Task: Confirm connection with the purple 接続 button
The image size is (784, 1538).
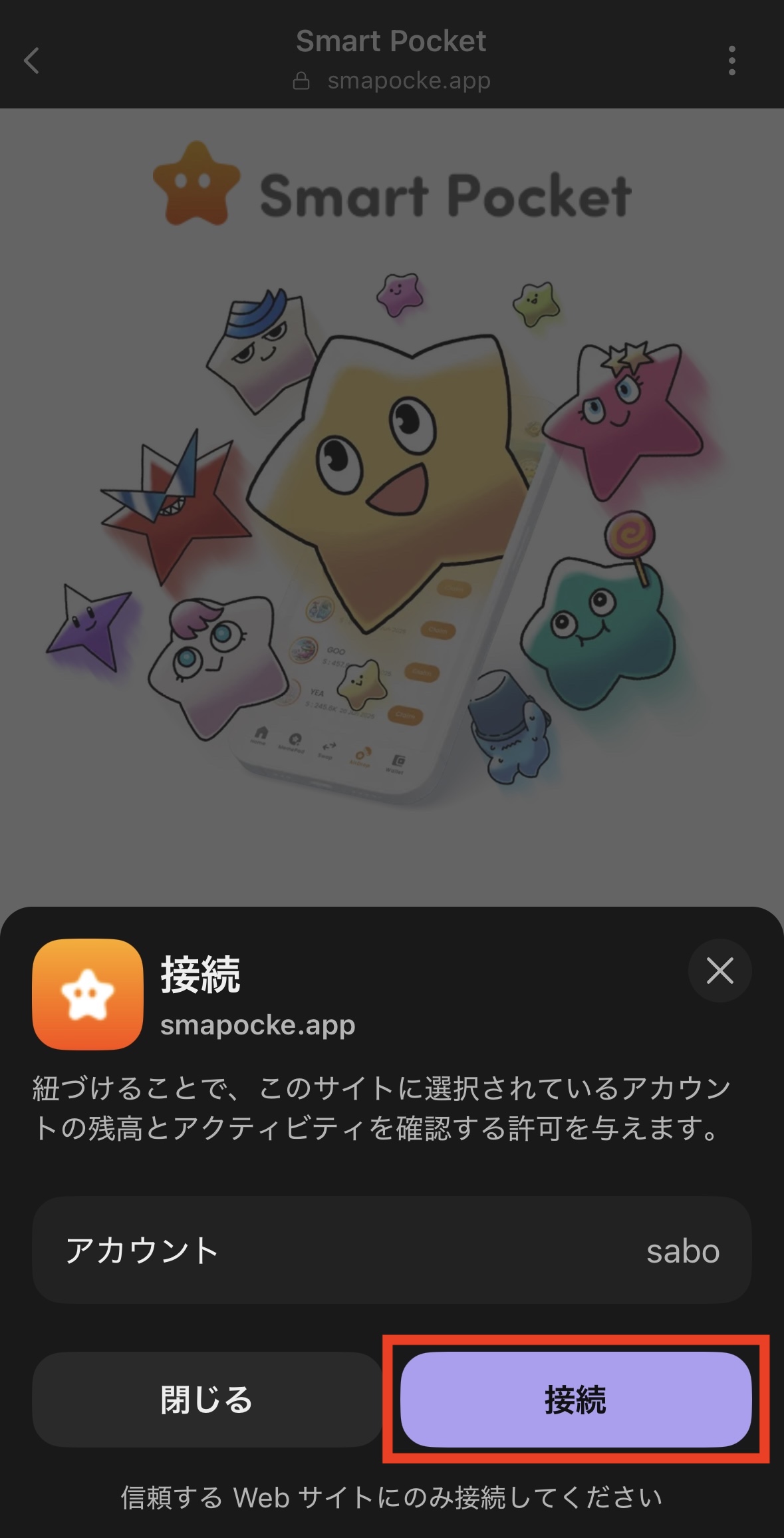Action: tap(575, 1399)
